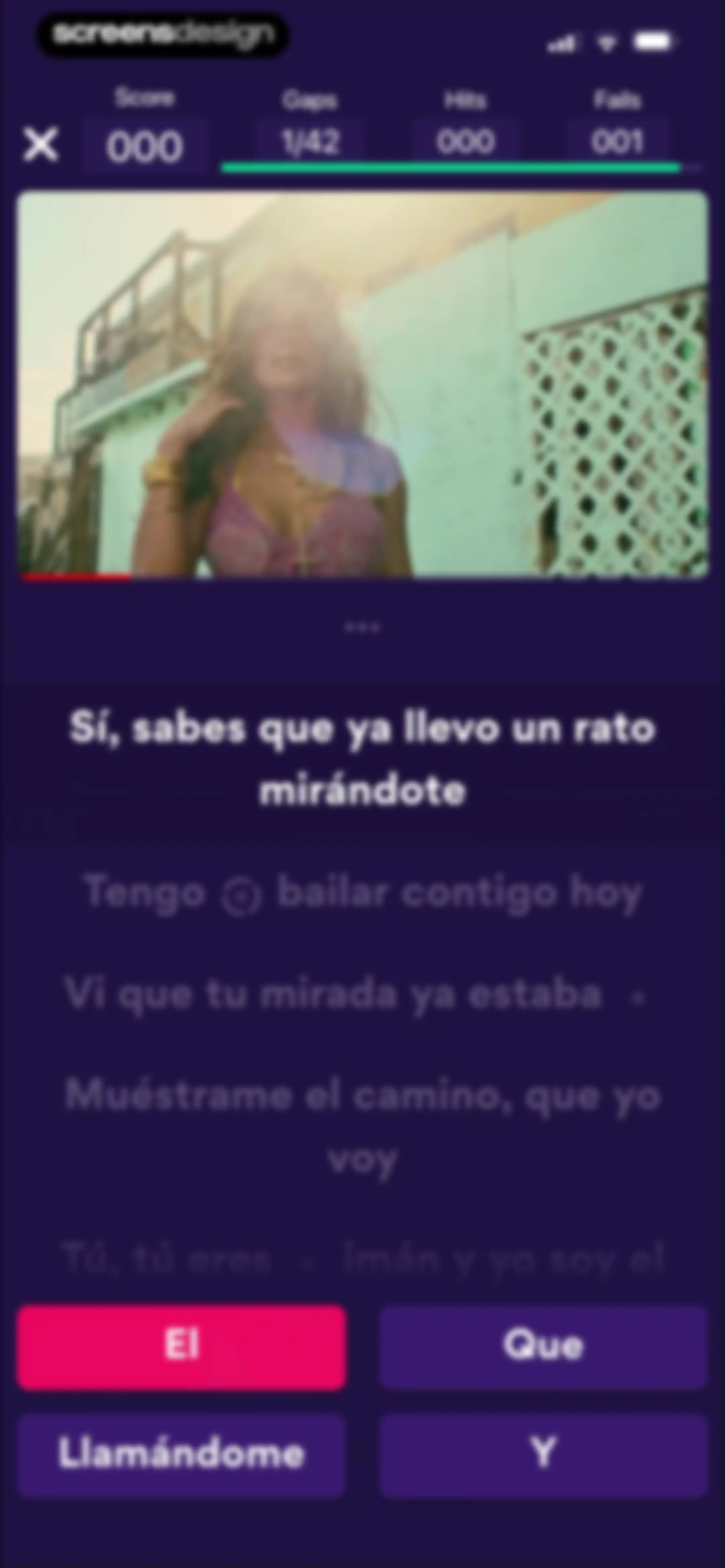The height and width of the screenshot is (1568, 725).
Task: Close the lyrics game
Action: point(41,145)
